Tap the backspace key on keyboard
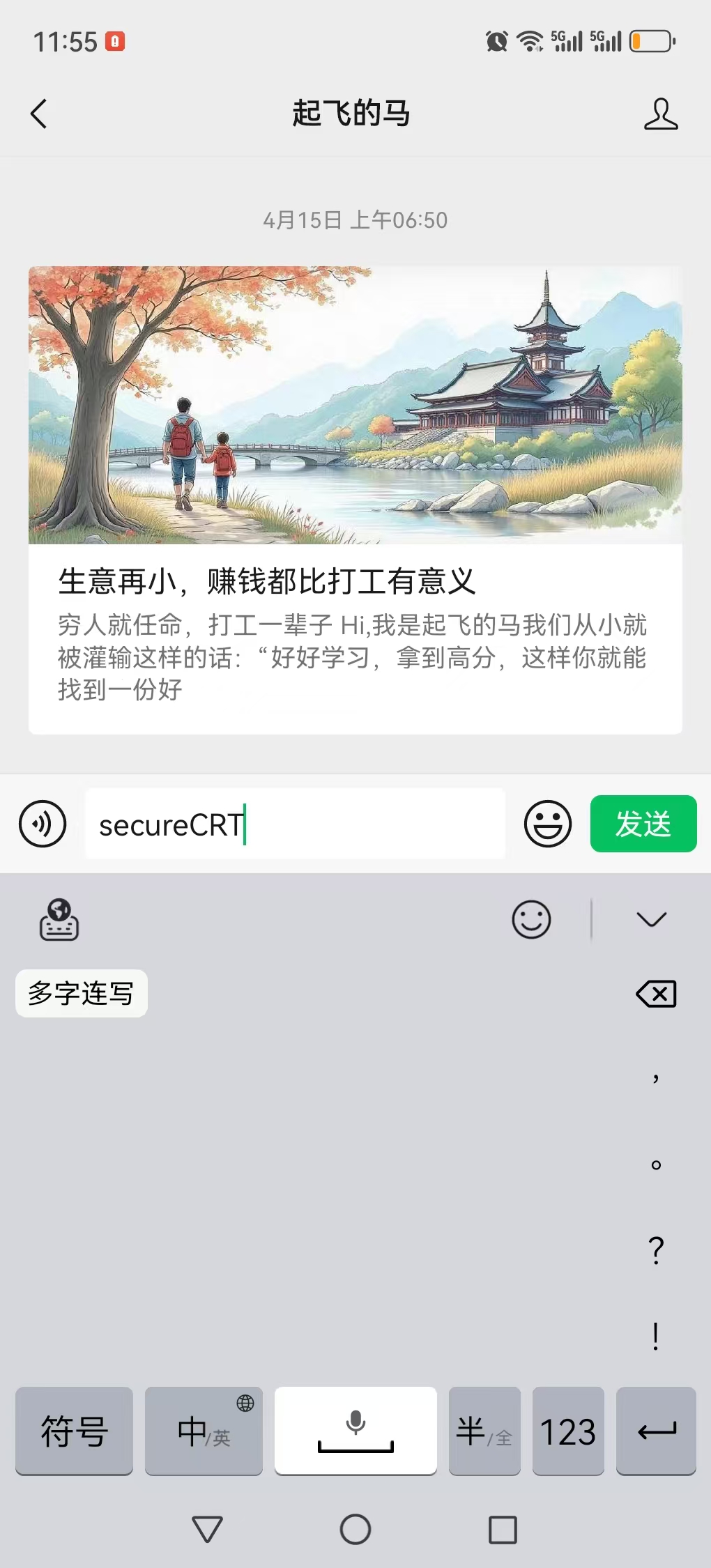711x1568 pixels. point(655,993)
